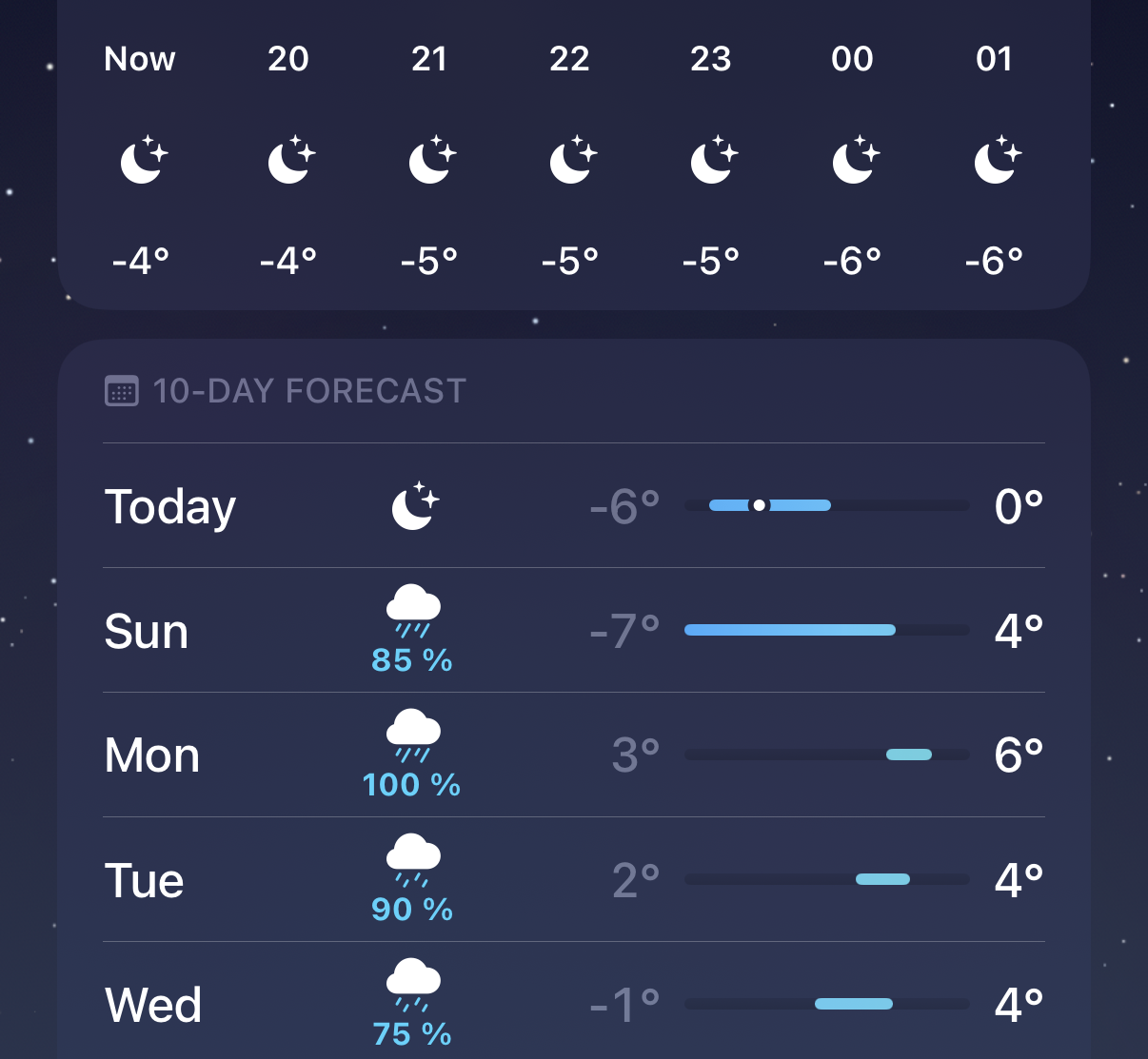Select the Tue forecast row
Image resolution: width=1148 pixels, height=1059 pixels.
[573, 880]
